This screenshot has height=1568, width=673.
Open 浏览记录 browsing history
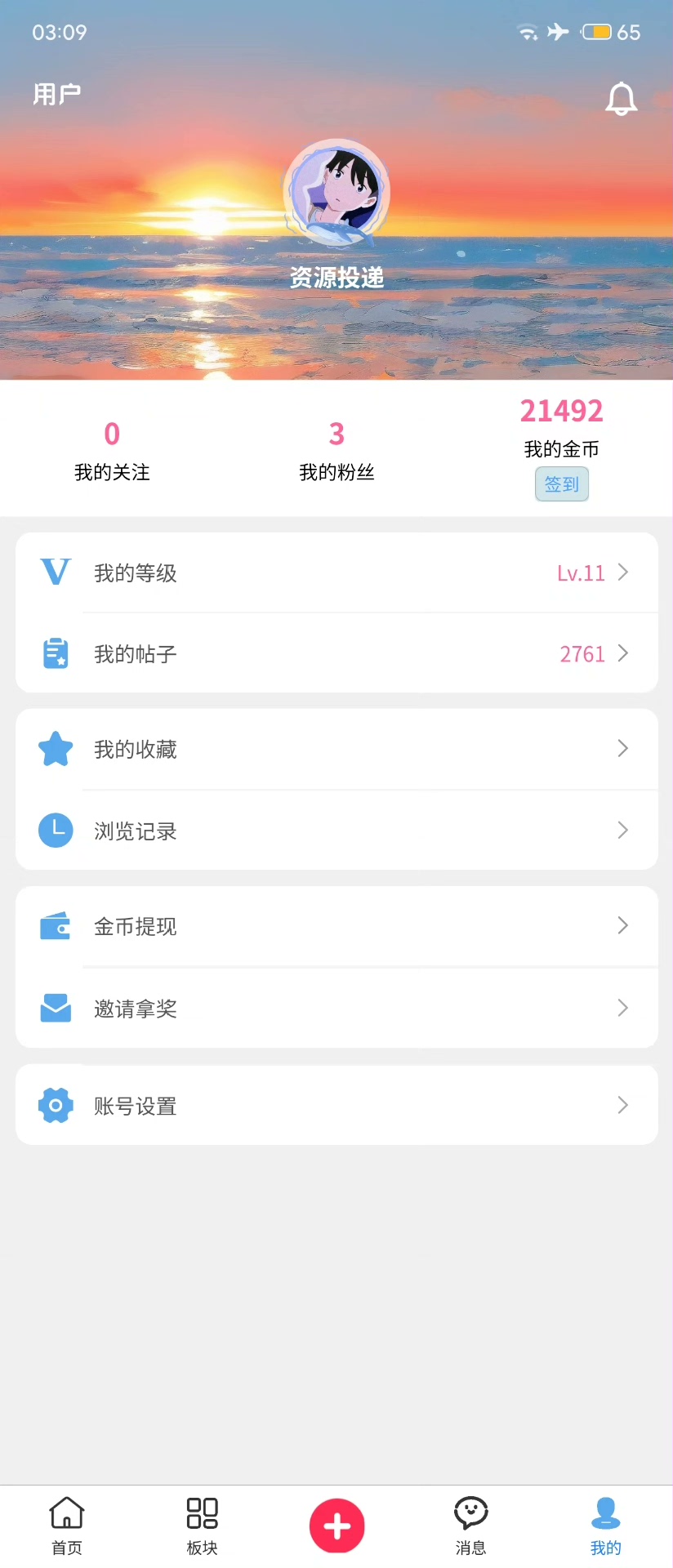coord(336,831)
